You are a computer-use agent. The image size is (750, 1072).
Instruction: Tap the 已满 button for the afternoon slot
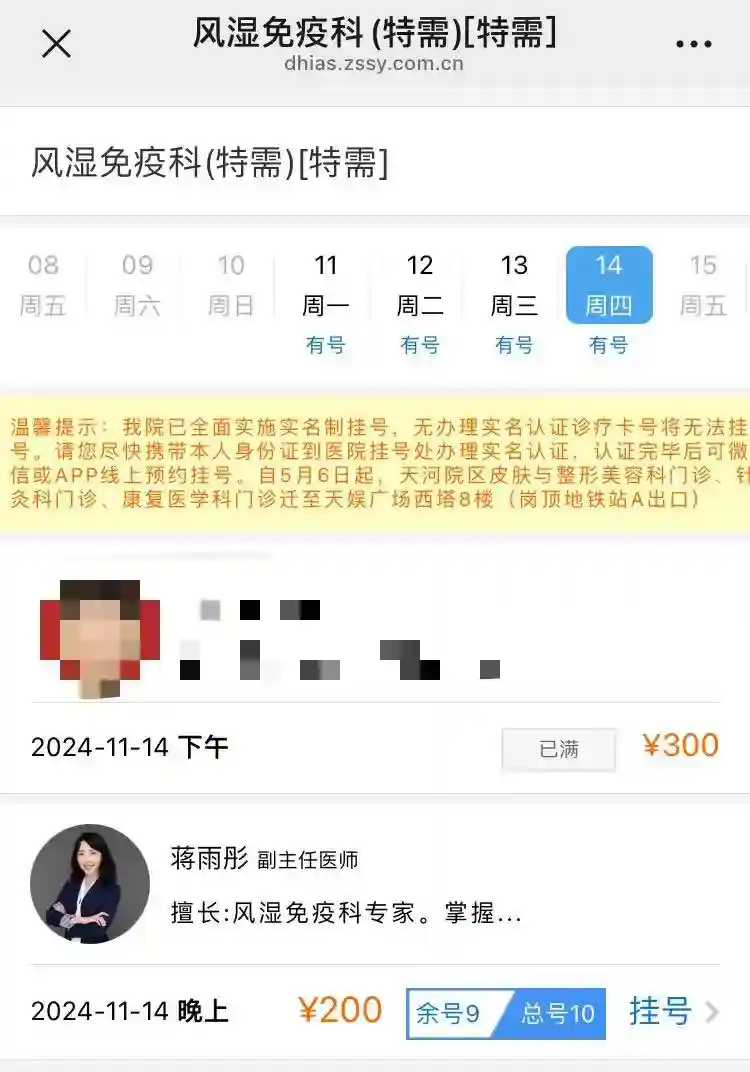[x=559, y=749]
